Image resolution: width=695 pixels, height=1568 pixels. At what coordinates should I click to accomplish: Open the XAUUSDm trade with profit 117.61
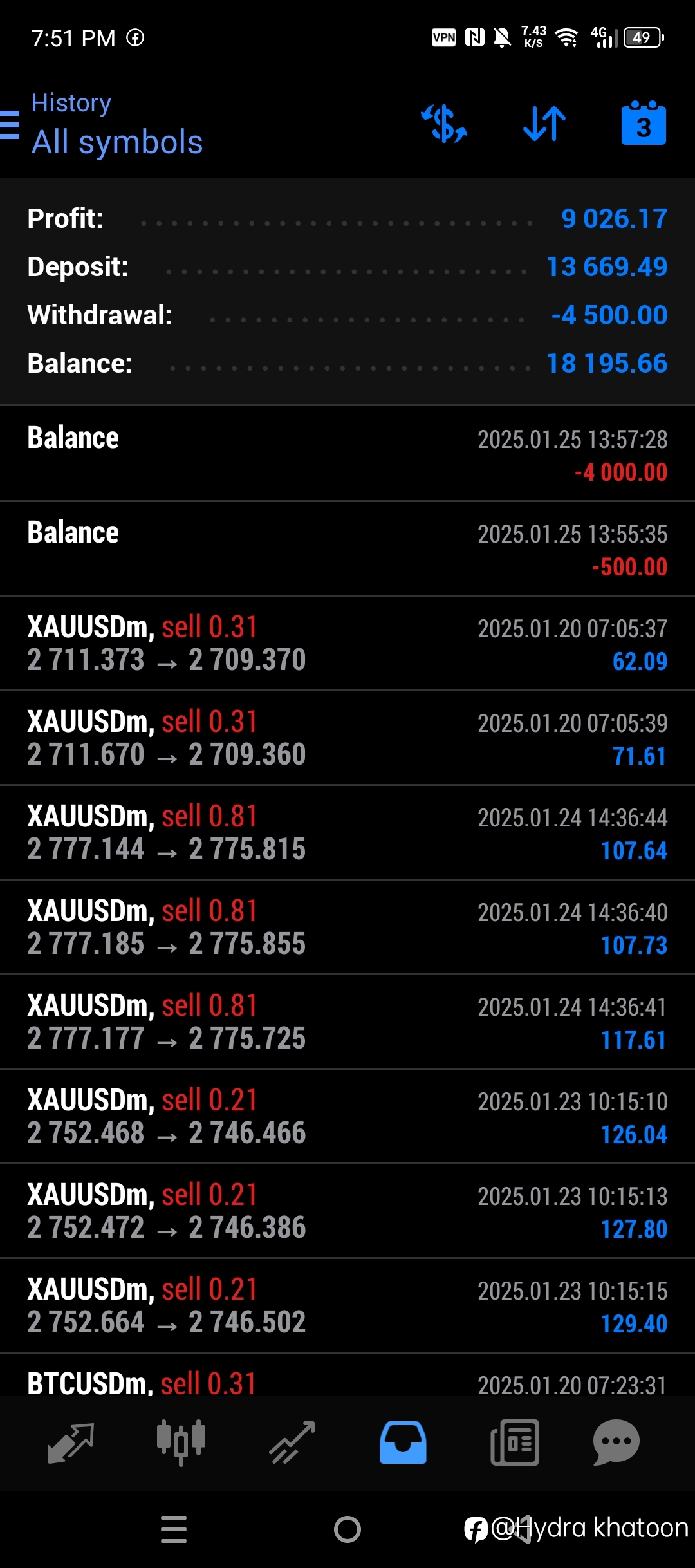click(x=347, y=1022)
